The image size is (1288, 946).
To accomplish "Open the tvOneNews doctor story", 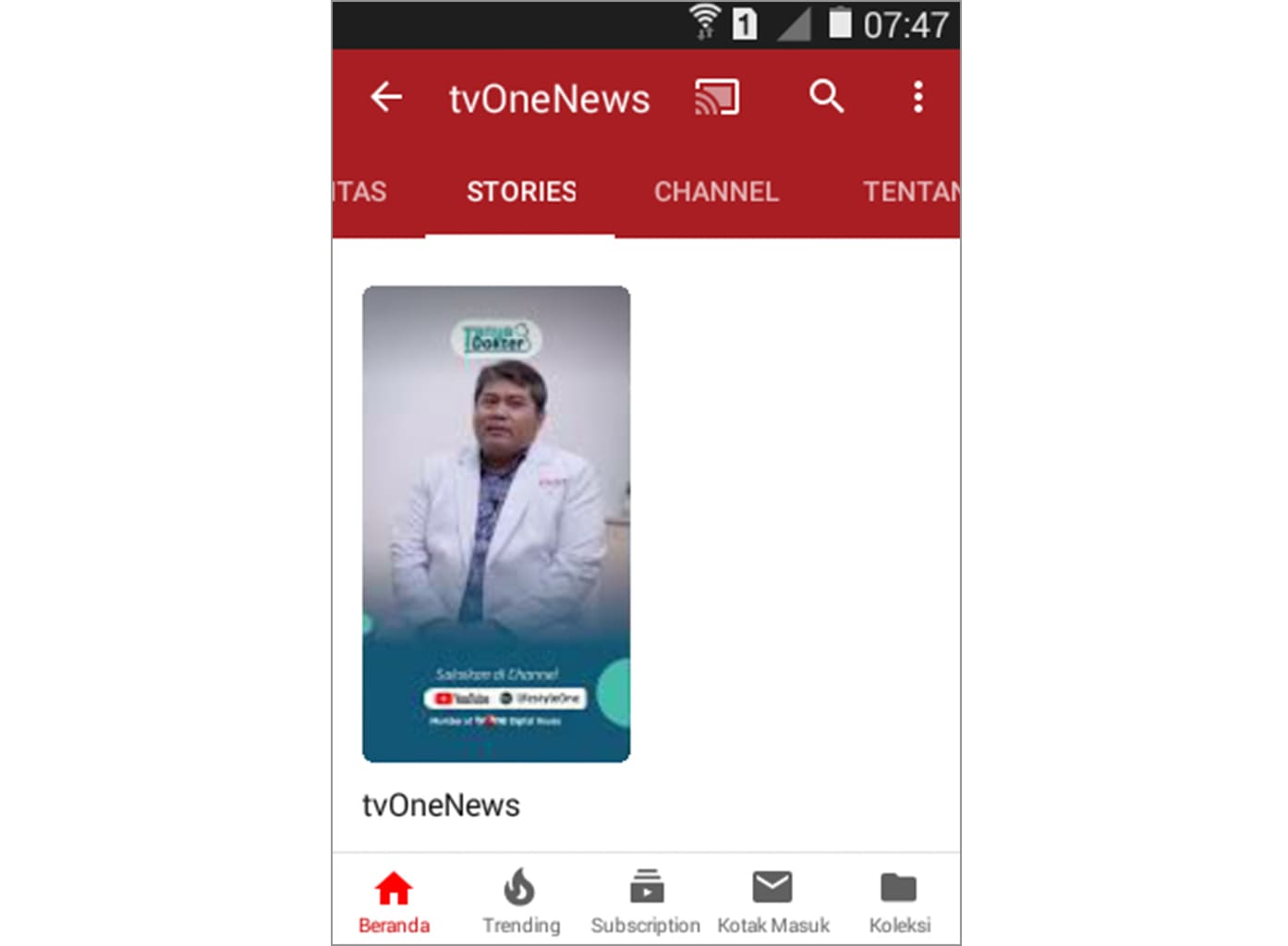I will (496, 524).
